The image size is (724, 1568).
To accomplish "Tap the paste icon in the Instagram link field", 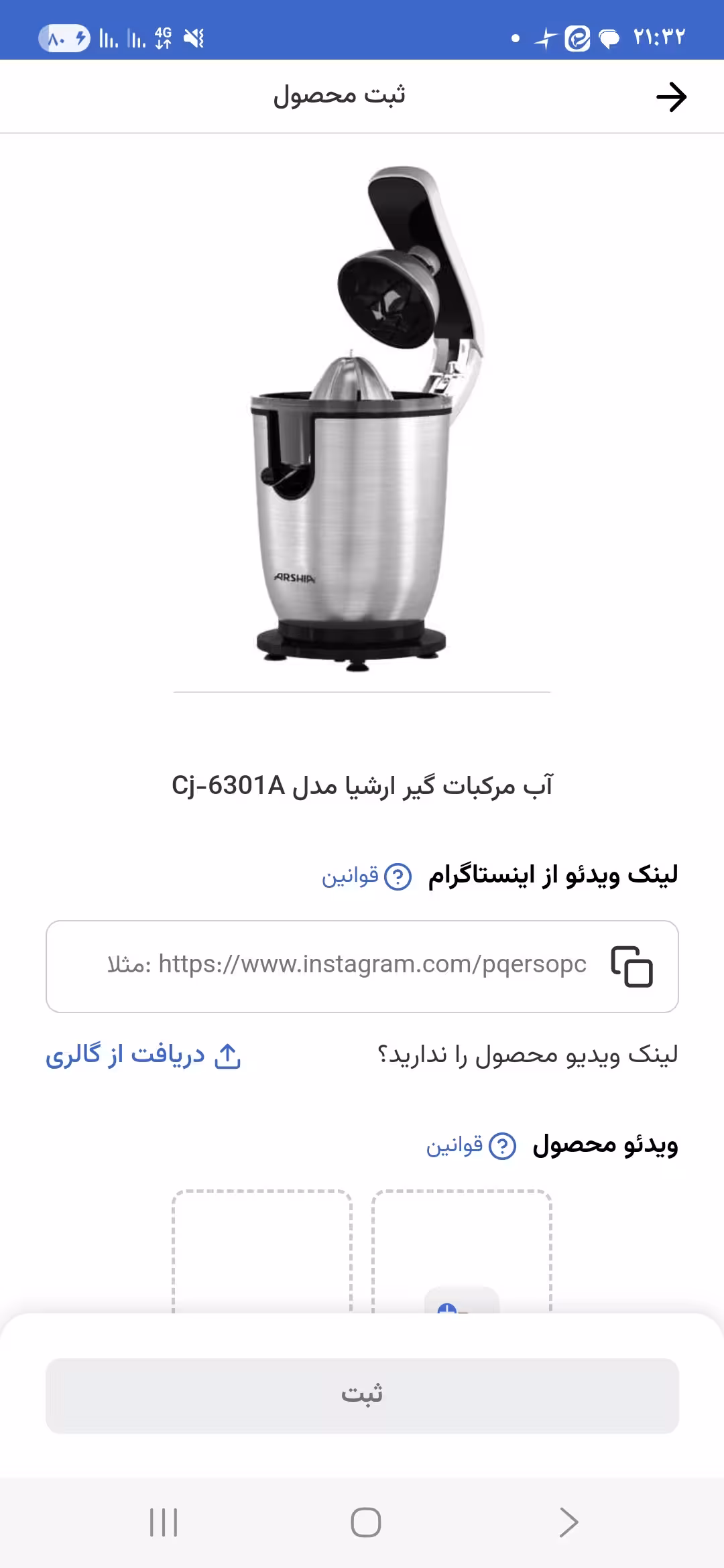I will pos(631,965).
